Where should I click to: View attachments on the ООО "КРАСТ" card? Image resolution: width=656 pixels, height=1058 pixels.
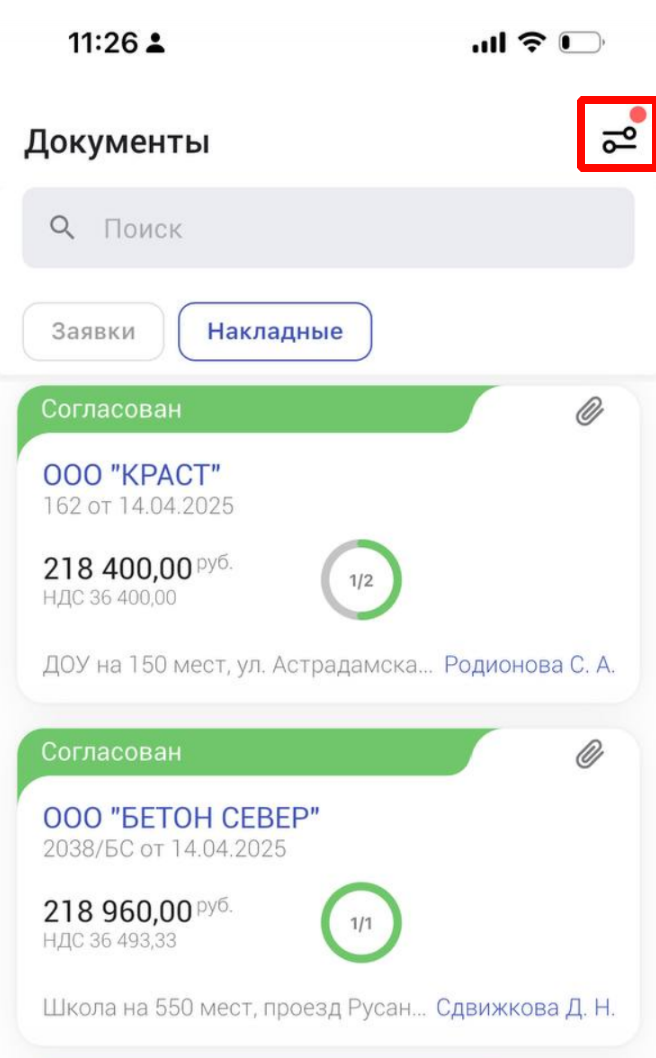point(590,411)
